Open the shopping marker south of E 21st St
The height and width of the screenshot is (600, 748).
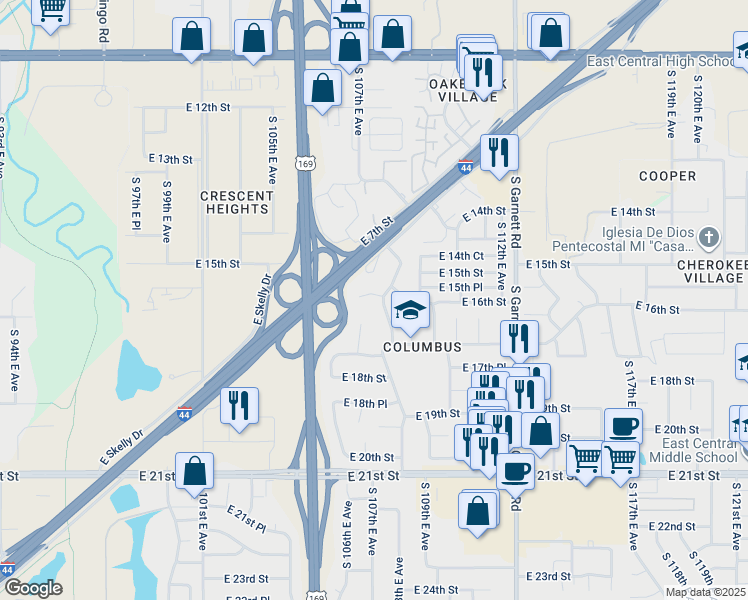click(x=479, y=510)
